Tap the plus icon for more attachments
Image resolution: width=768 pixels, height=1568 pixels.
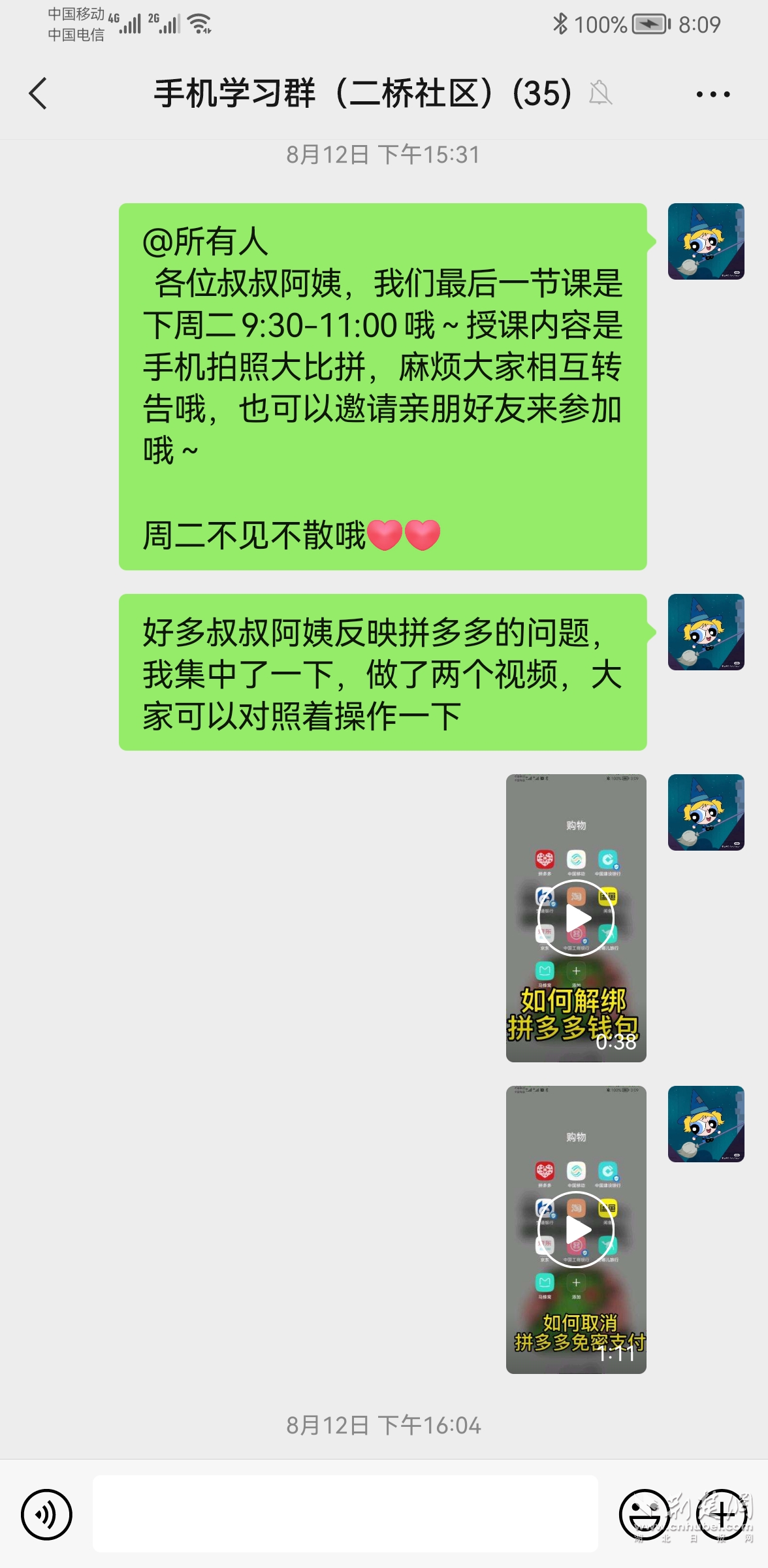(x=722, y=1514)
